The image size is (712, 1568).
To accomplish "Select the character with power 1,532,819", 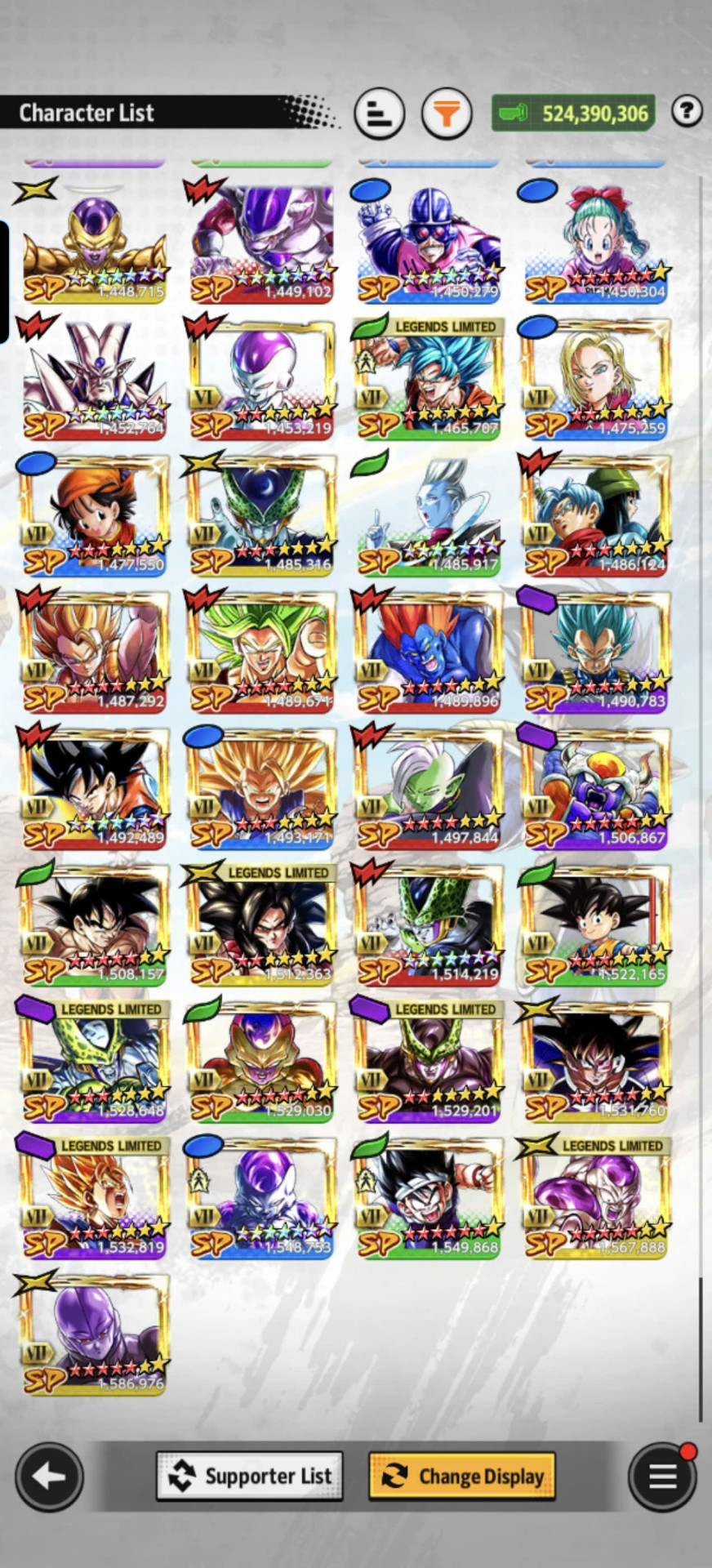I will coord(93,1198).
